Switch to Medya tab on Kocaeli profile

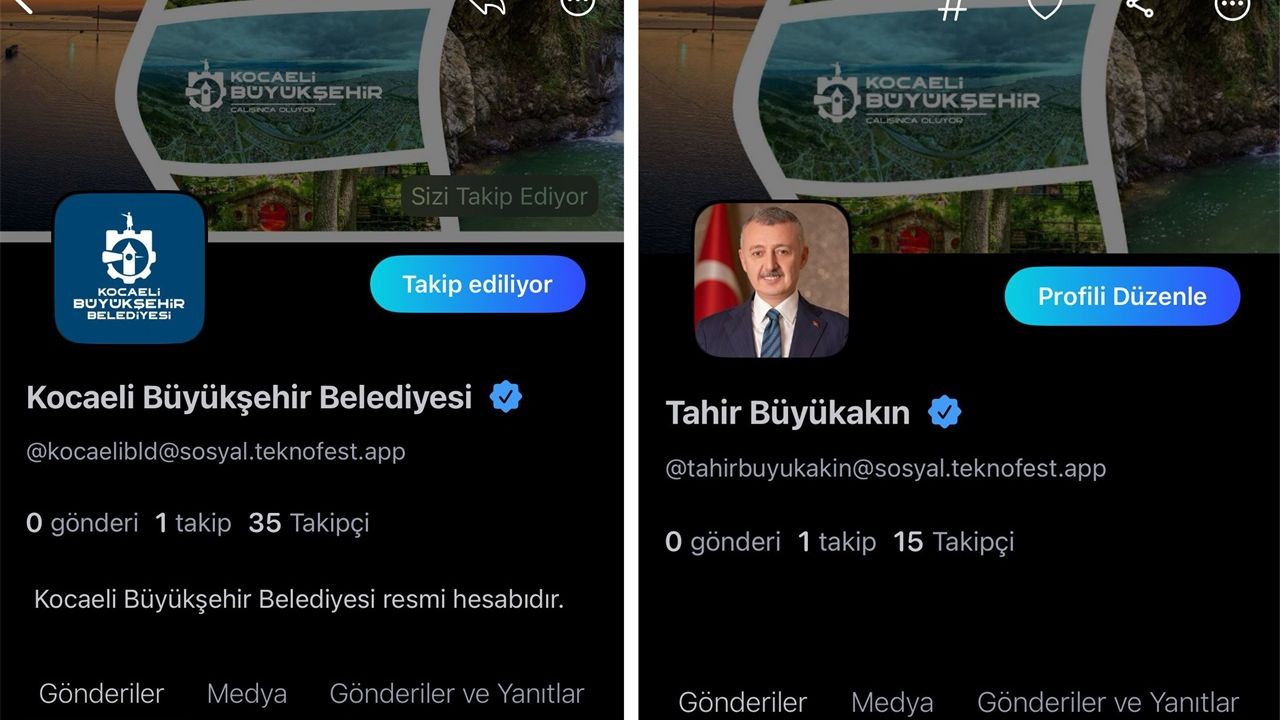[246, 694]
